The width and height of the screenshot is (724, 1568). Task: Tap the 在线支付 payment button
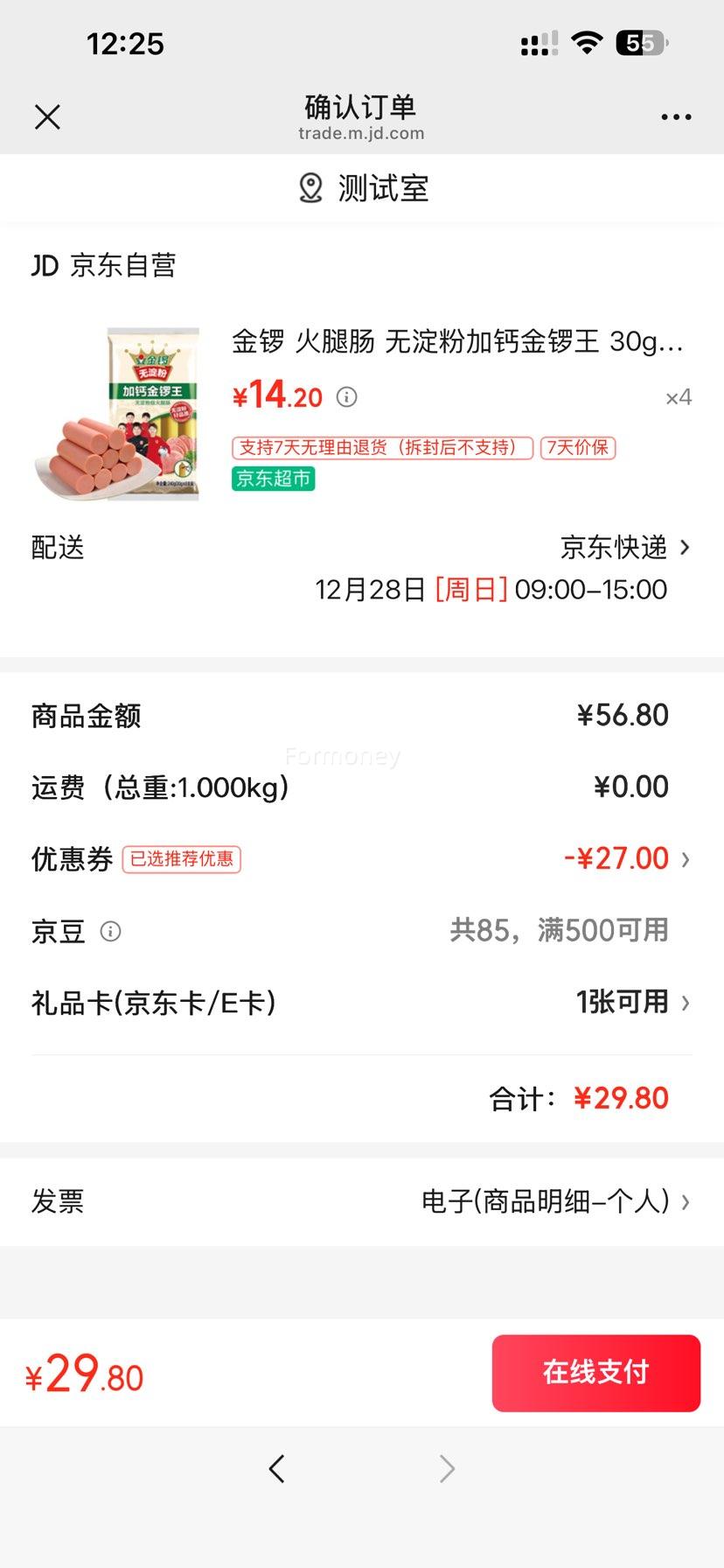(x=595, y=1373)
